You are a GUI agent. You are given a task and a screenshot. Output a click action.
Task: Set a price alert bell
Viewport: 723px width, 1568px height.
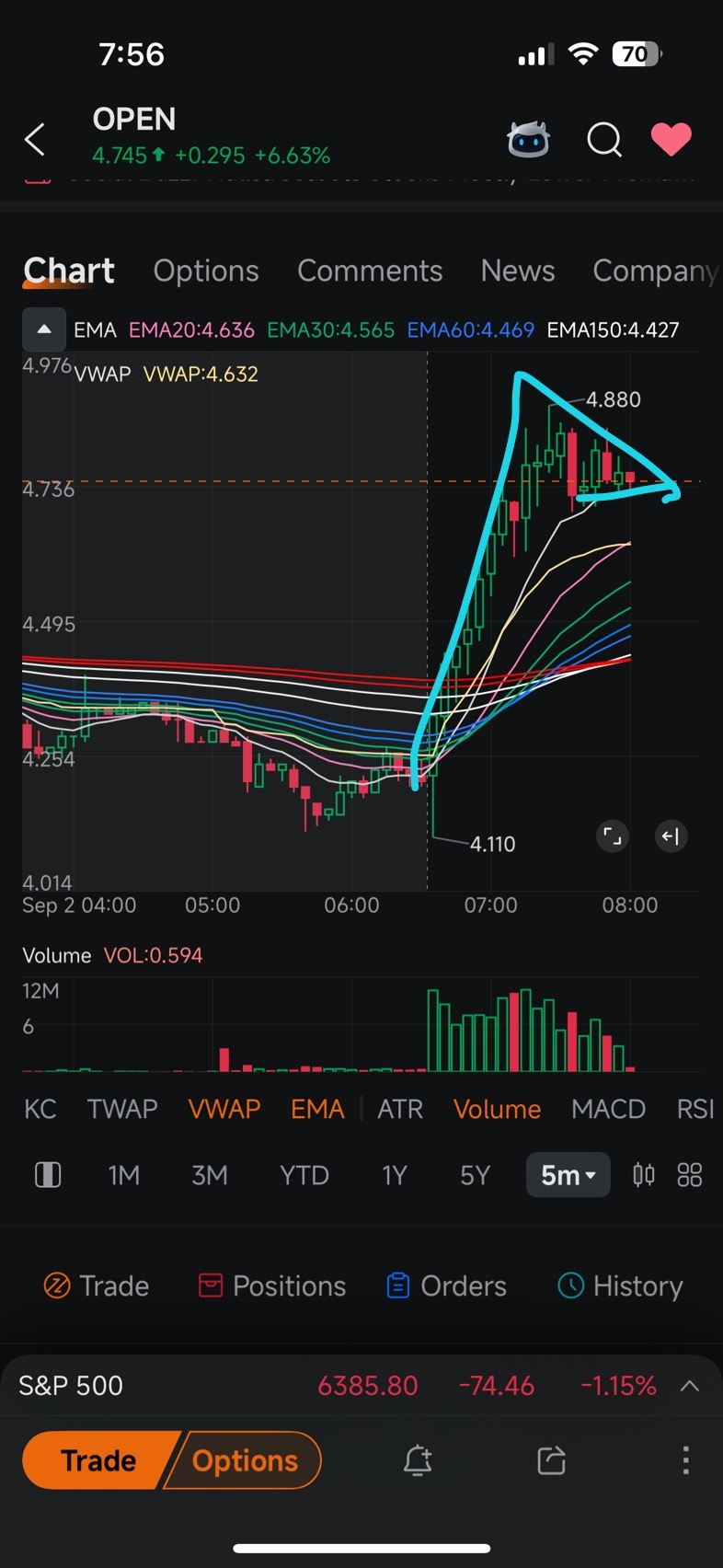pos(418,1460)
